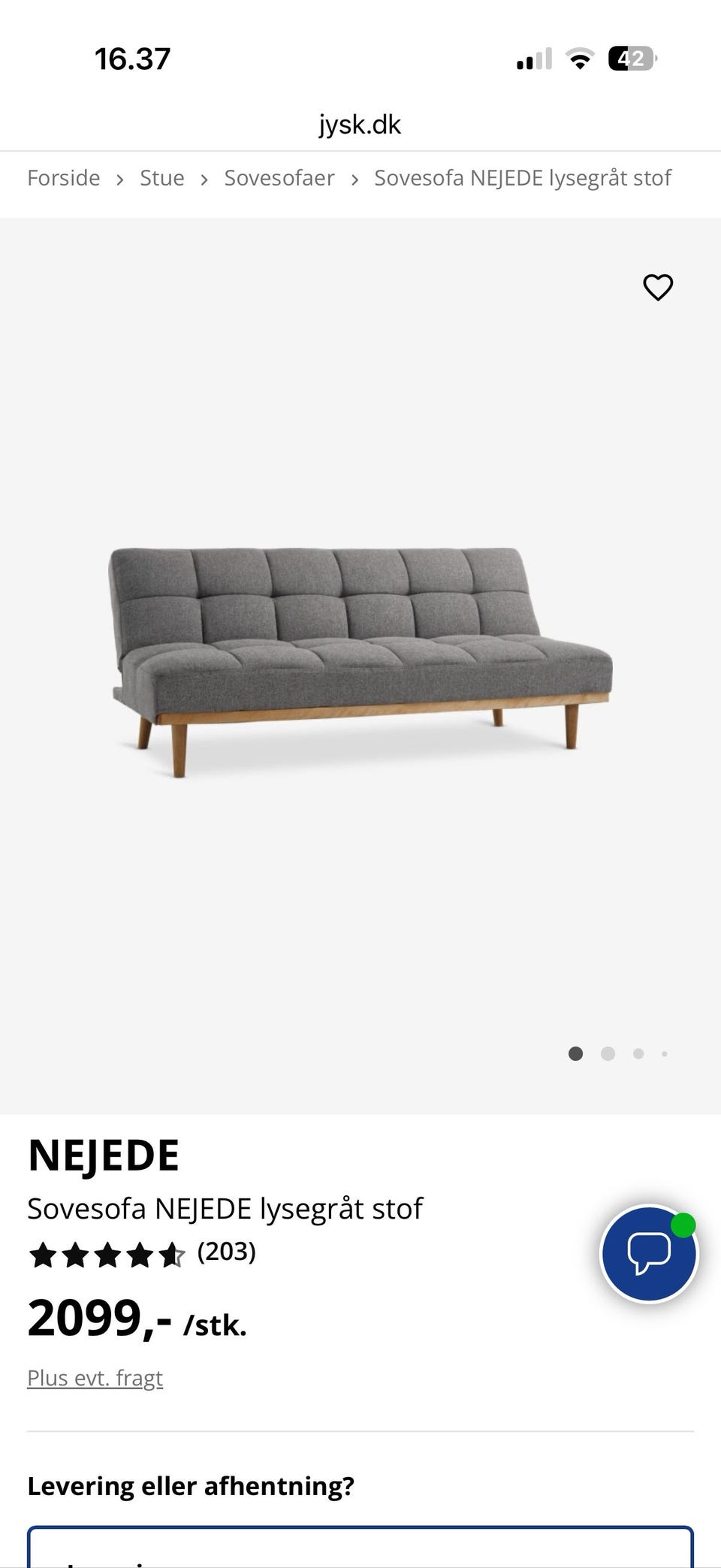Open the live chat bubble
This screenshot has width=721, height=1568.
(649, 1253)
